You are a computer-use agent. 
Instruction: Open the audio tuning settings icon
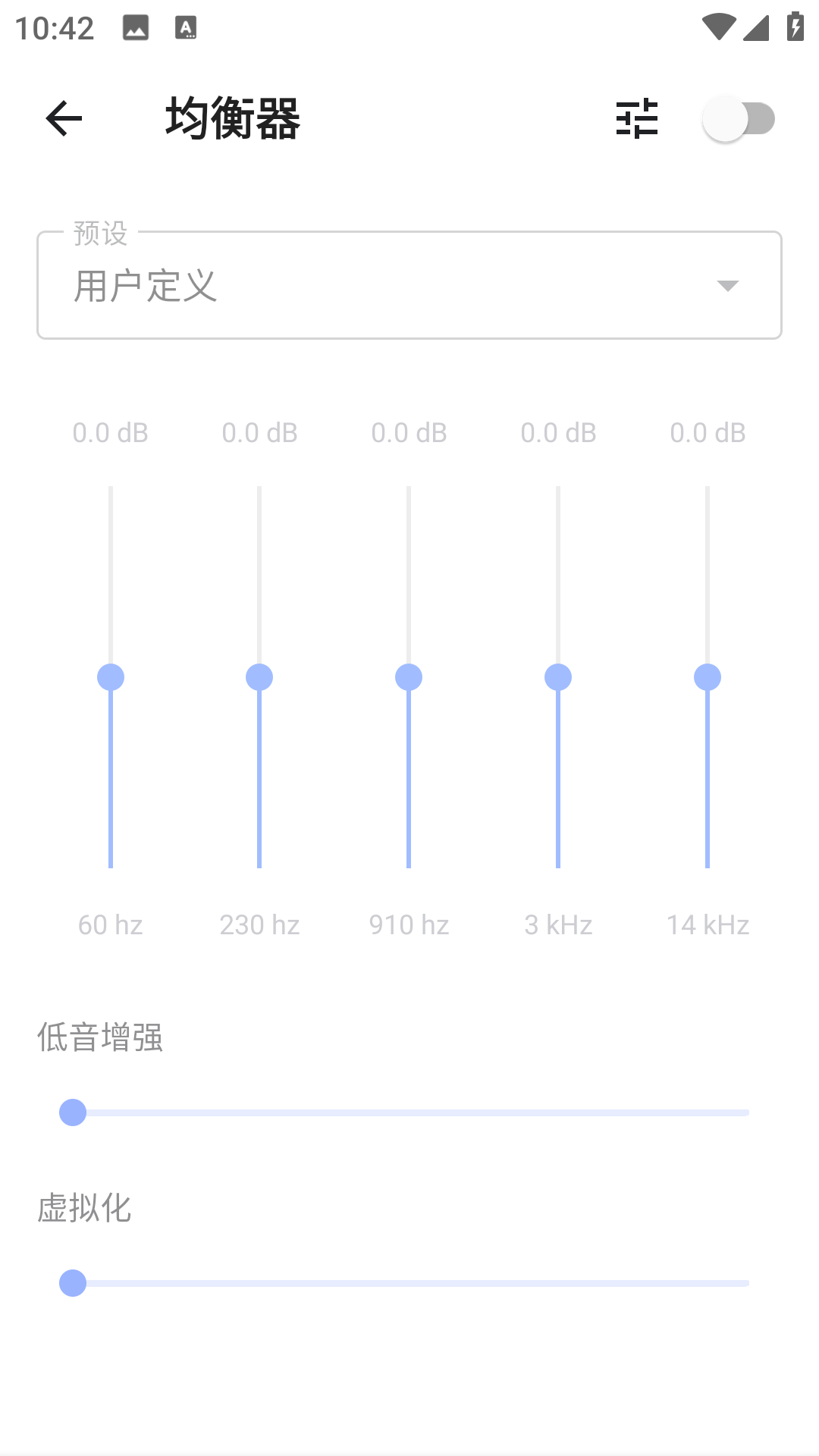tap(637, 119)
